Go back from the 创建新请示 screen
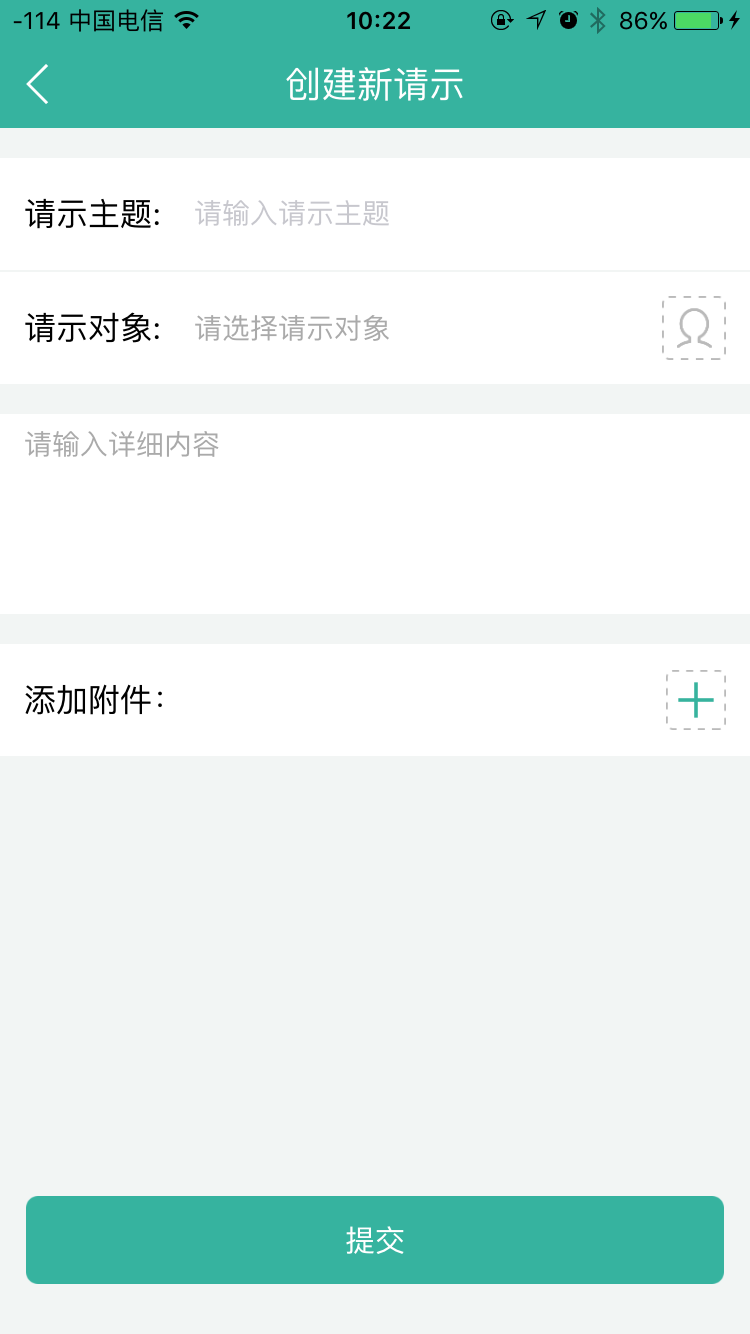Image resolution: width=750 pixels, height=1334 pixels. click(x=38, y=85)
